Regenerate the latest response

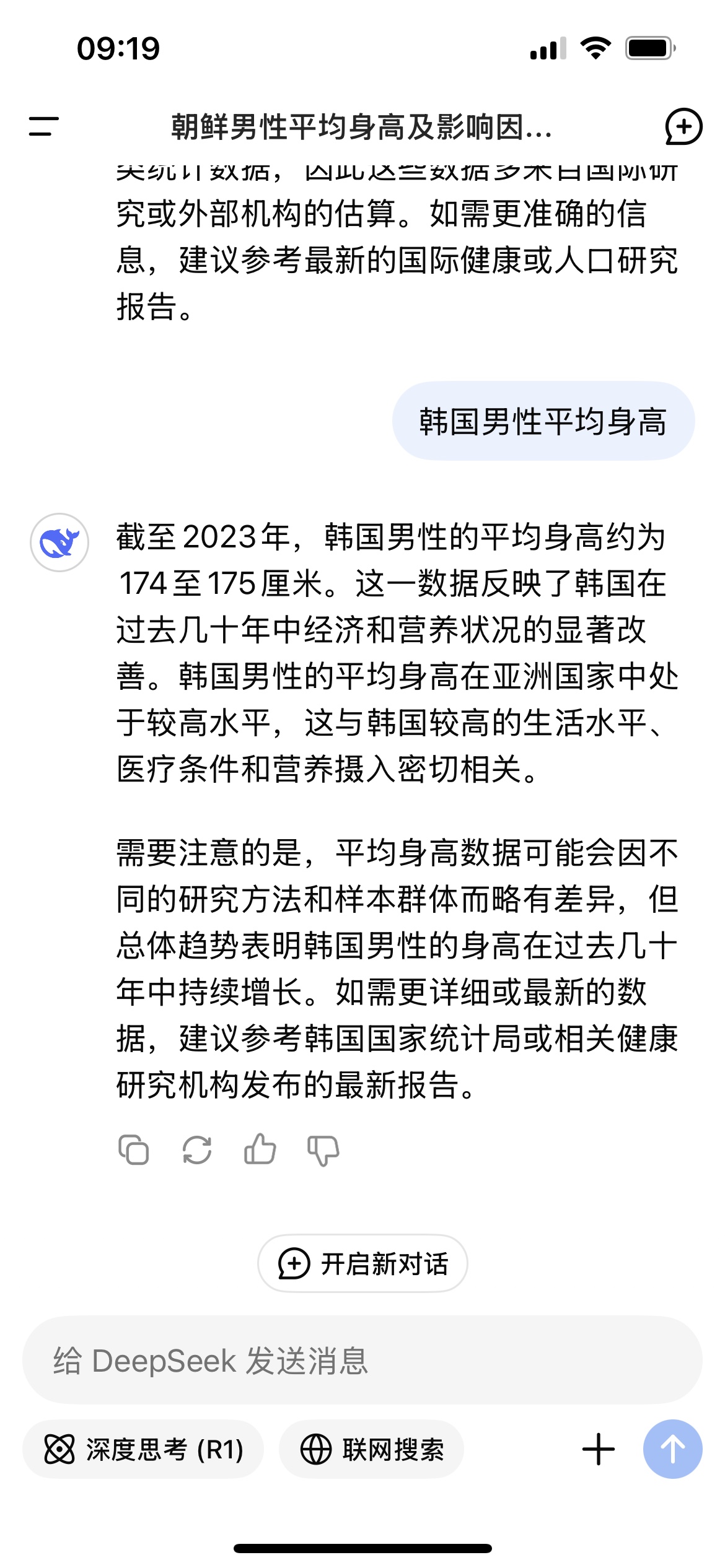point(197,1150)
